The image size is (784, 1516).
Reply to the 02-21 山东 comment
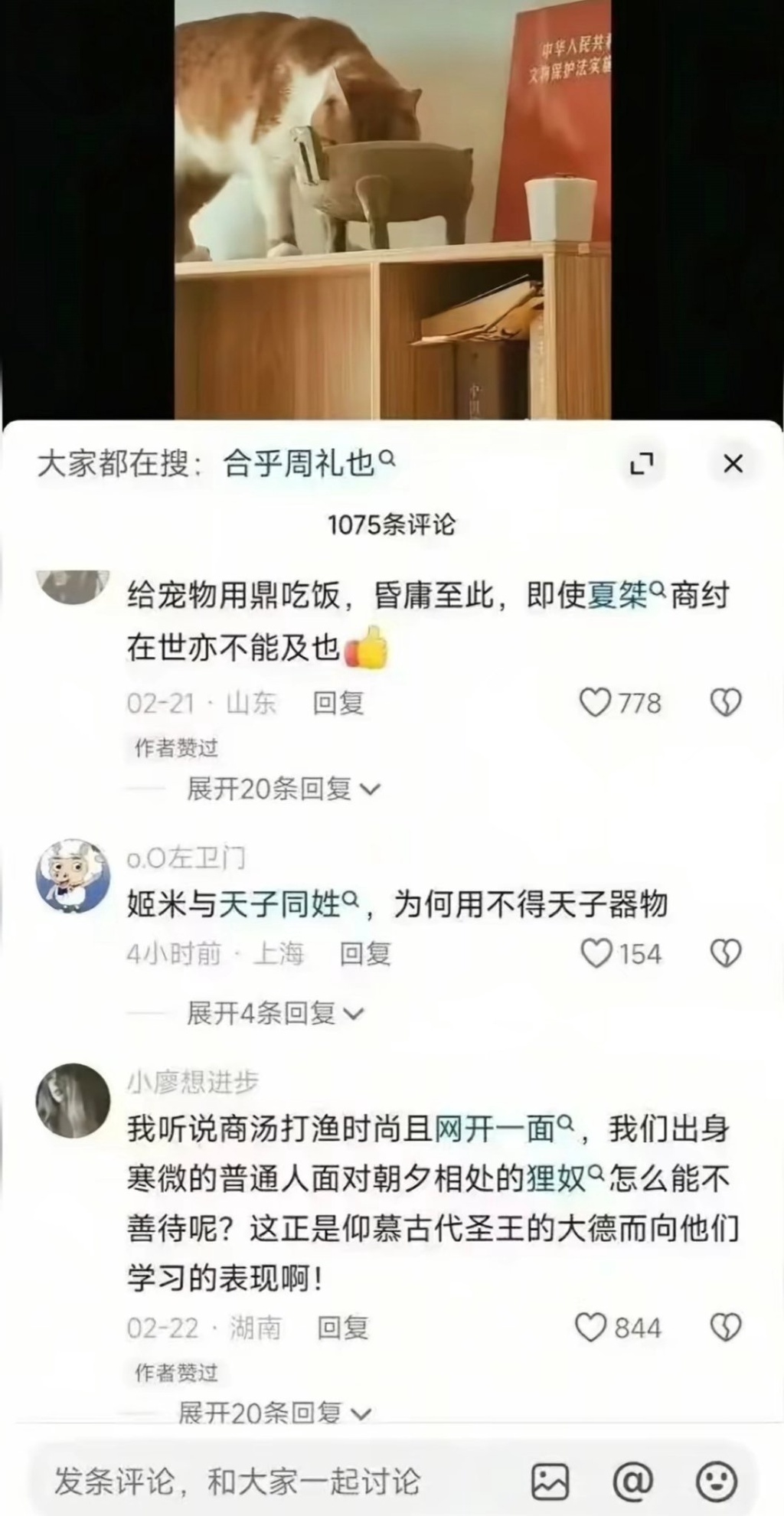coord(338,703)
